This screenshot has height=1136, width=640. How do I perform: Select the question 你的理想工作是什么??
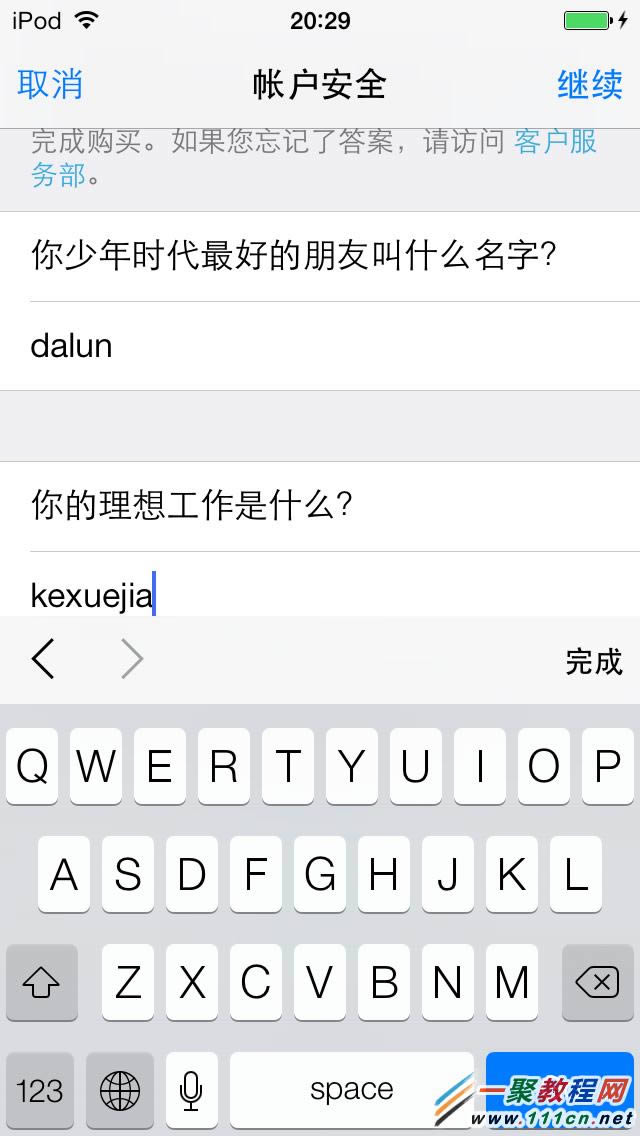coord(192,506)
